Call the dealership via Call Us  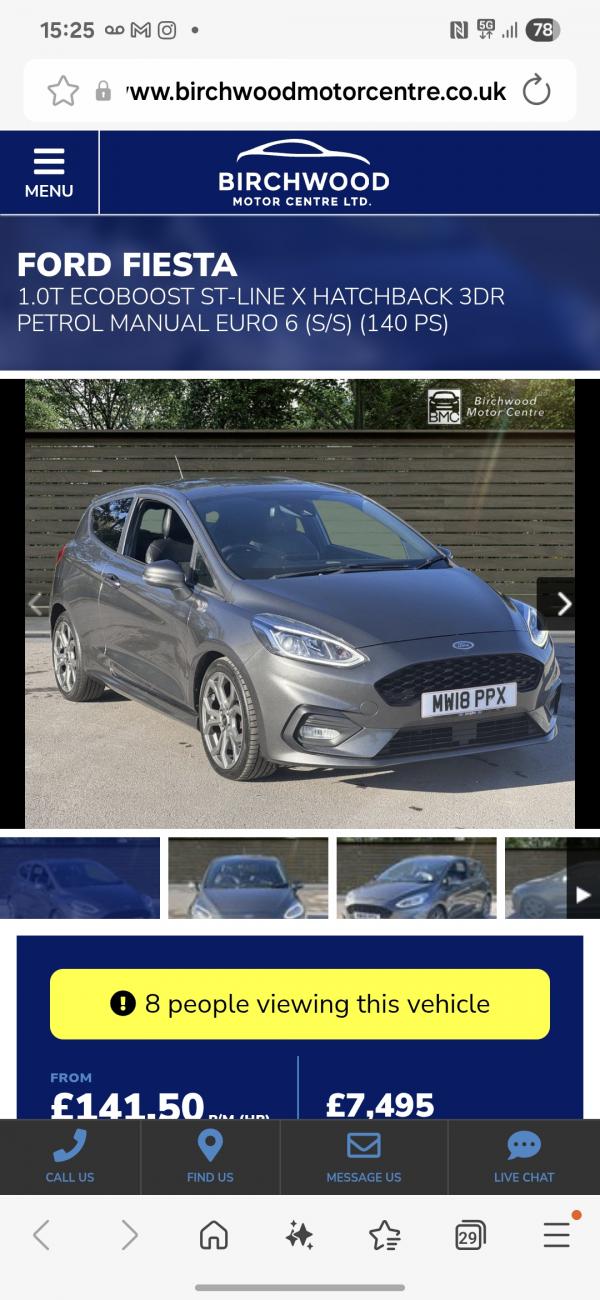click(70, 1157)
